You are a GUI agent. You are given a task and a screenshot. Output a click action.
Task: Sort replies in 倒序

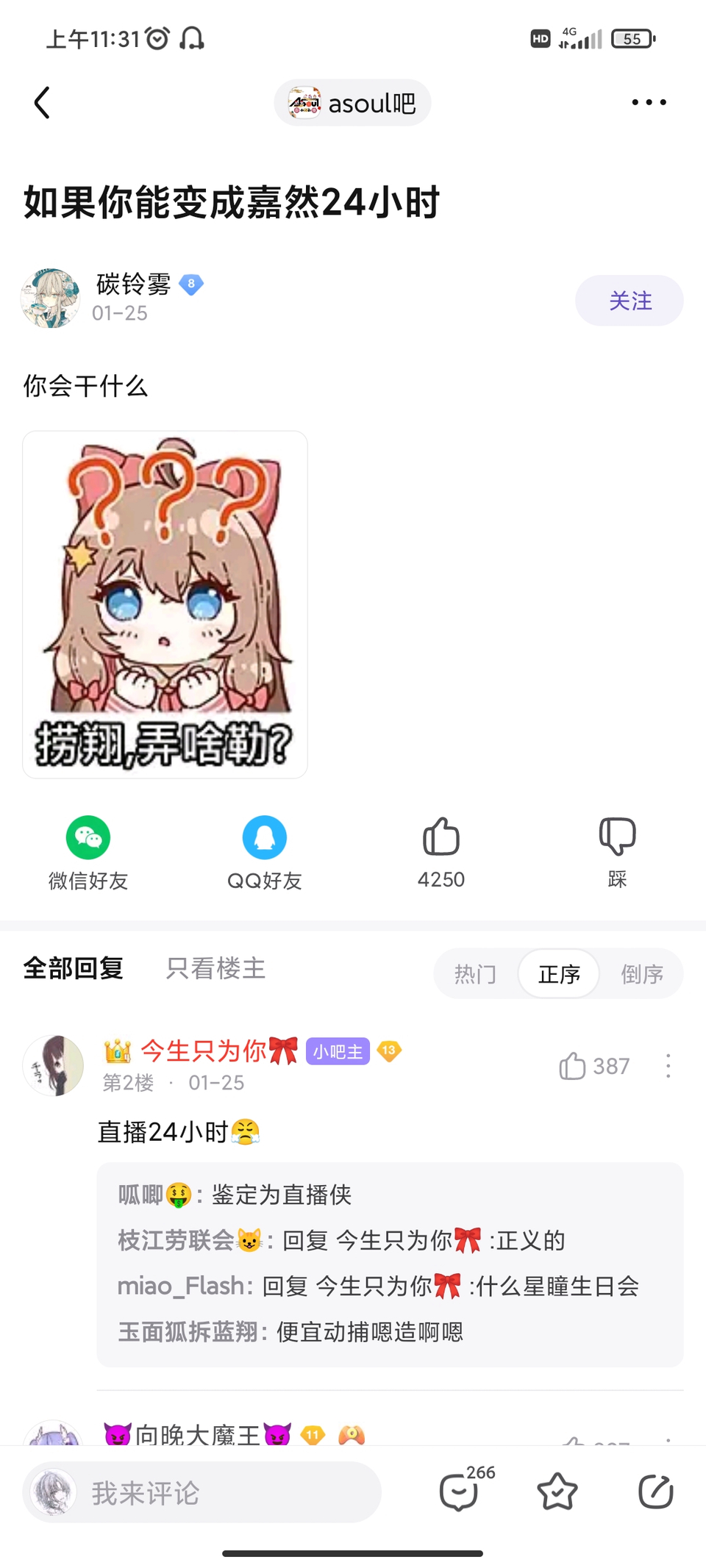click(642, 974)
